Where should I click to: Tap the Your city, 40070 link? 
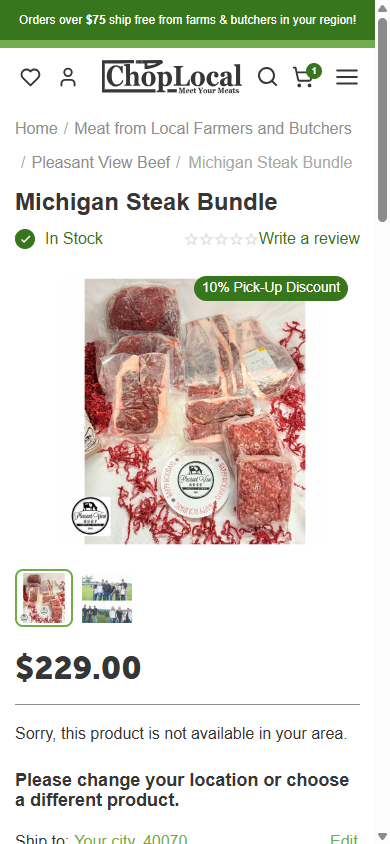131,839
